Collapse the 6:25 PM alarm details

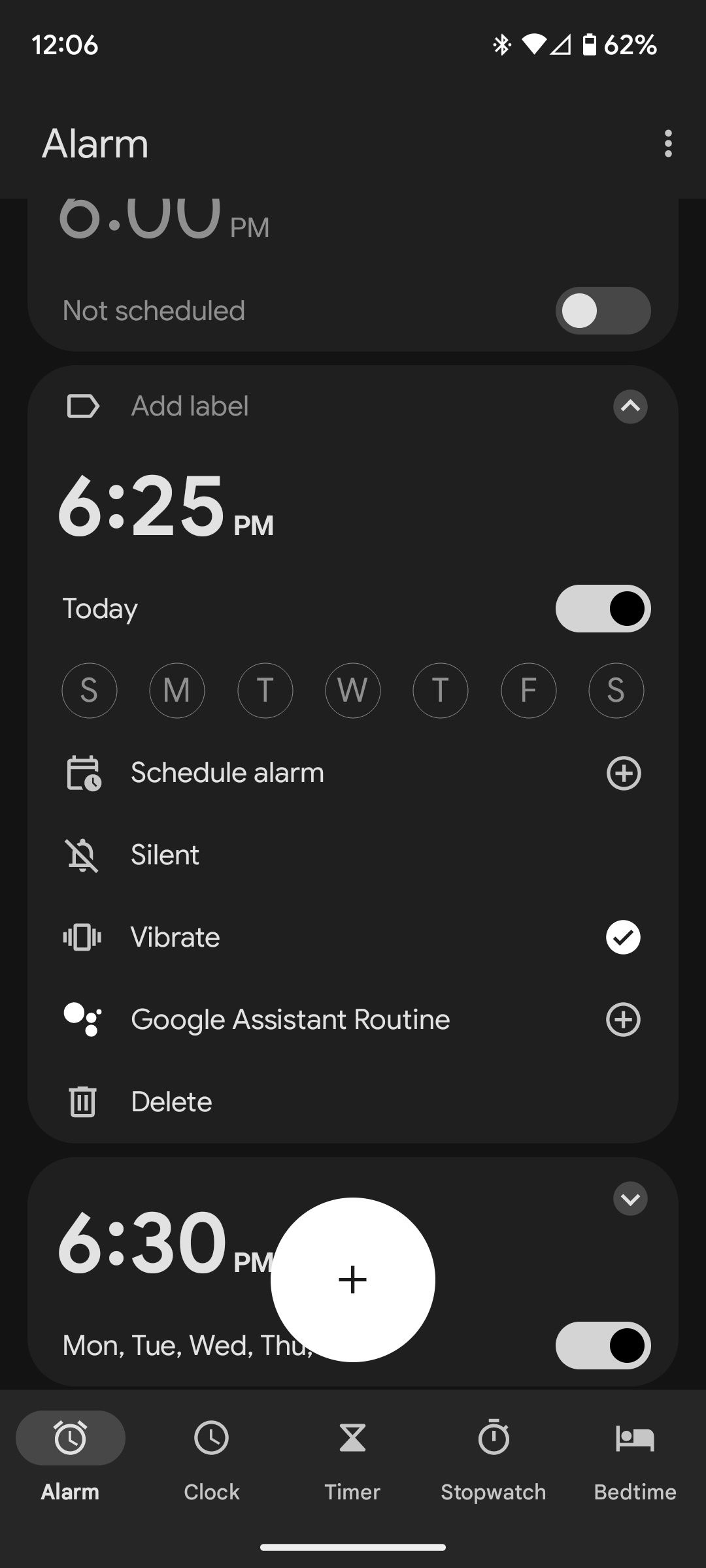(x=630, y=406)
